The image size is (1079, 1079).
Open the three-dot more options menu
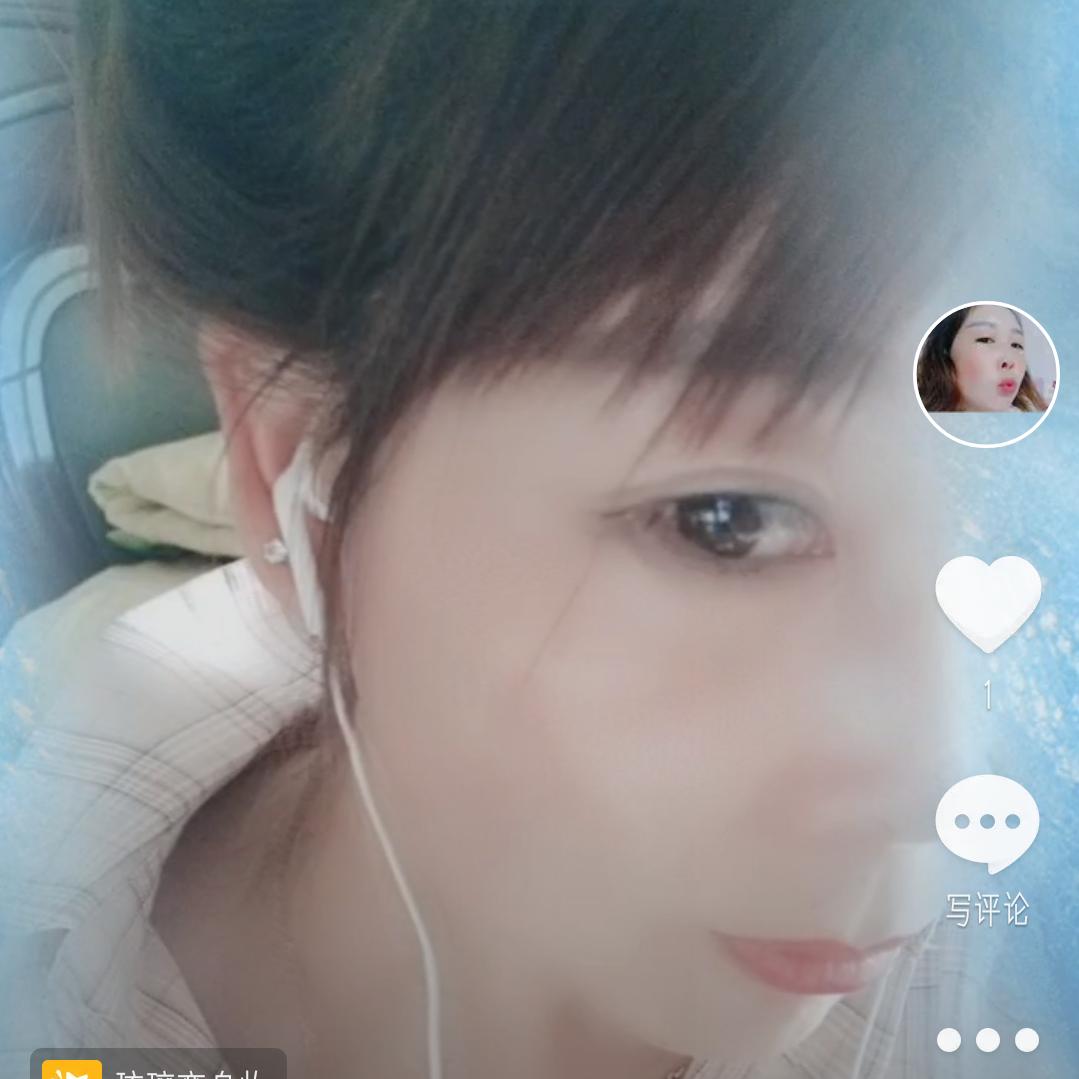[987, 1040]
